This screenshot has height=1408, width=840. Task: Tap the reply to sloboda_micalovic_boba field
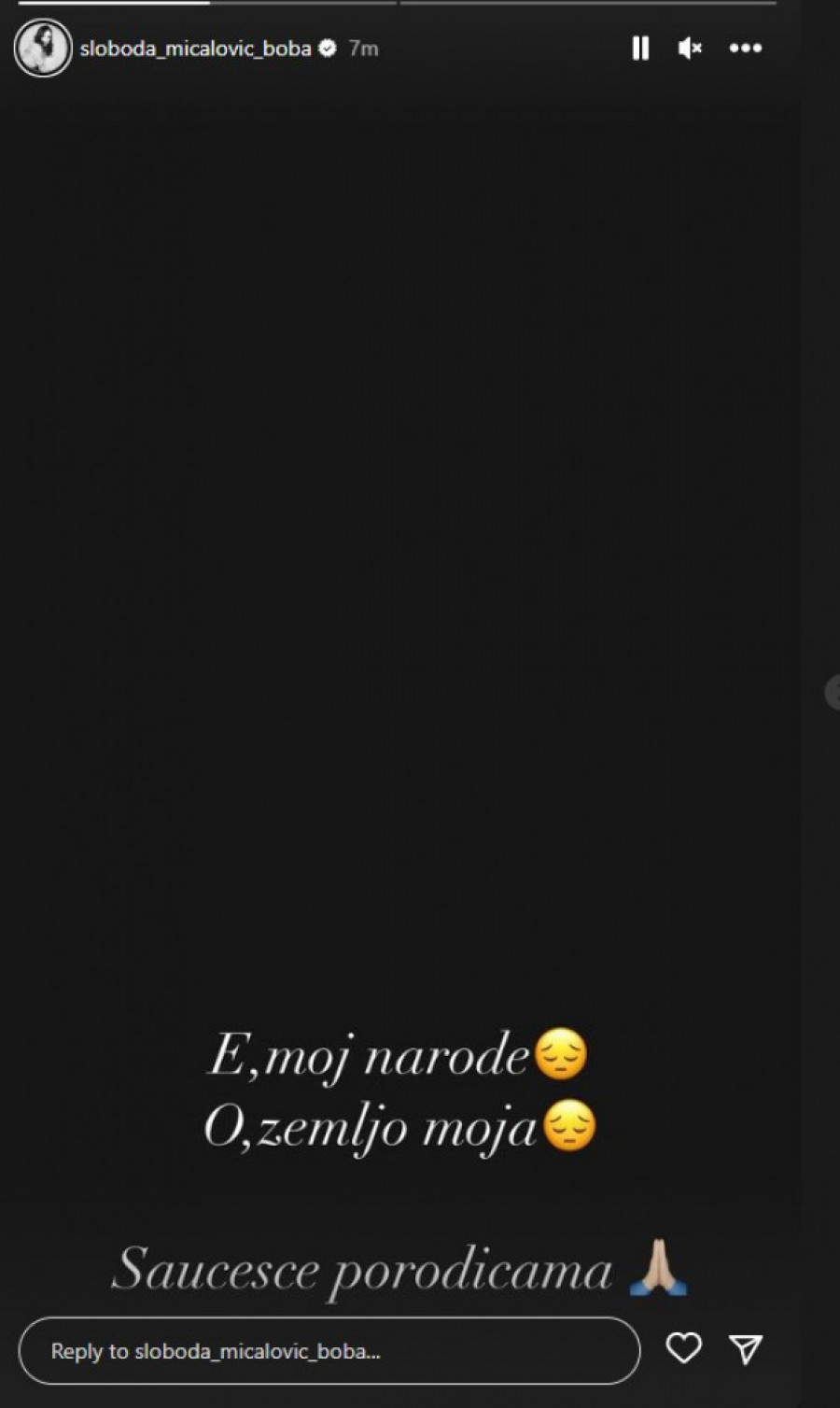[x=329, y=1350]
